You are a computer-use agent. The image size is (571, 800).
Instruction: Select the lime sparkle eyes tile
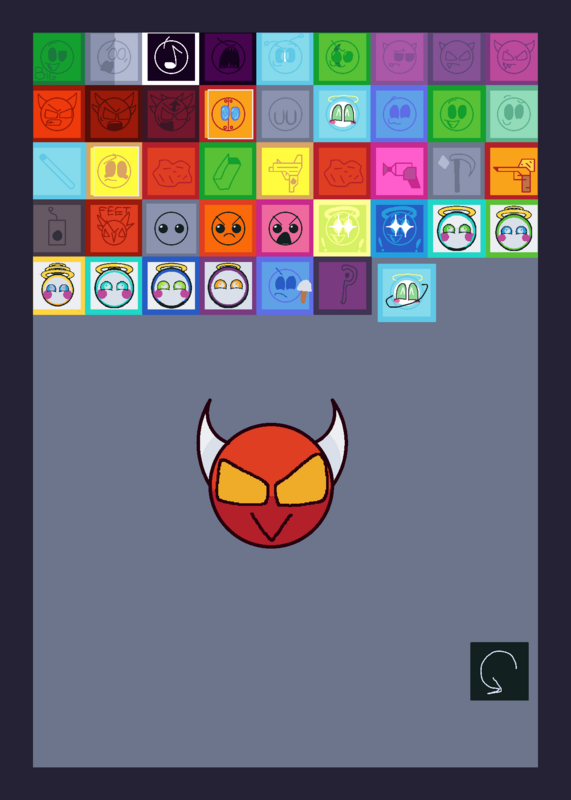342,228
